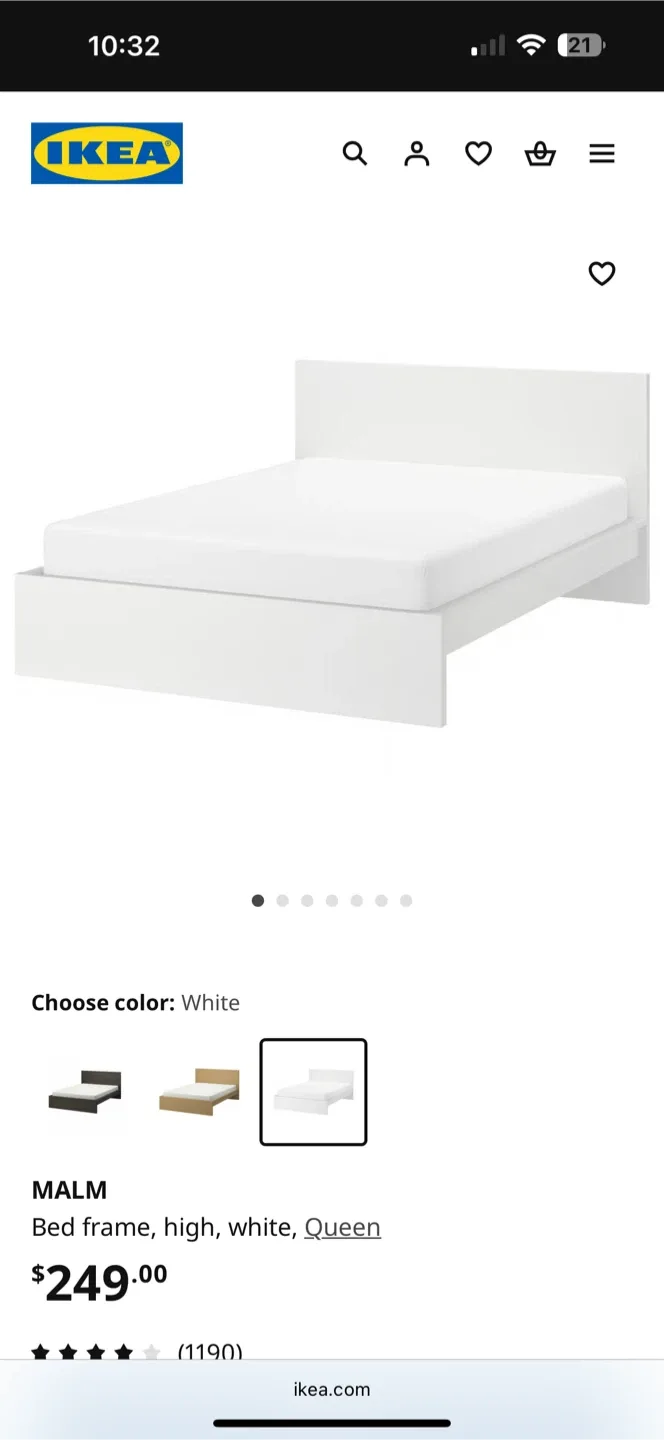664x1440 pixels.
Task: Open the shopping basket
Action: (x=540, y=153)
